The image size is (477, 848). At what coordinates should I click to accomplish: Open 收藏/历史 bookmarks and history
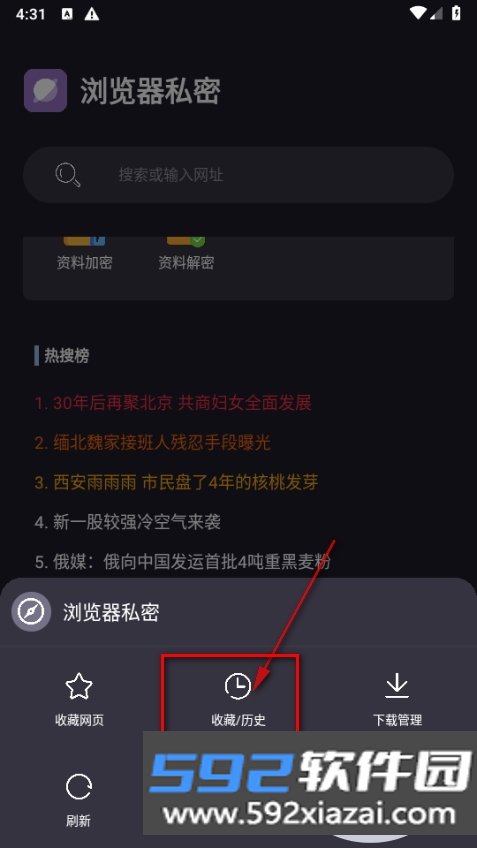[238, 699]
